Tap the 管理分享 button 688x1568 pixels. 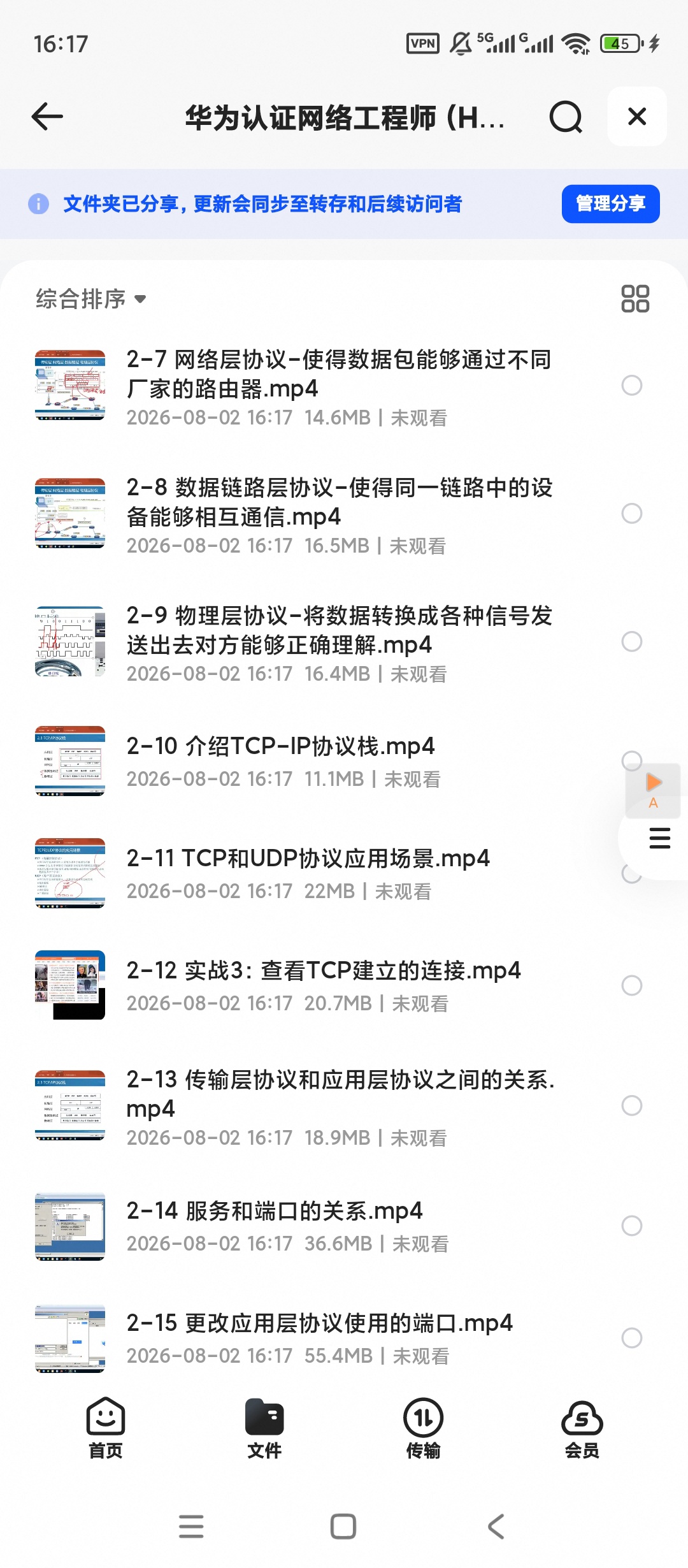pyautogui.click(x=610, y=204)
